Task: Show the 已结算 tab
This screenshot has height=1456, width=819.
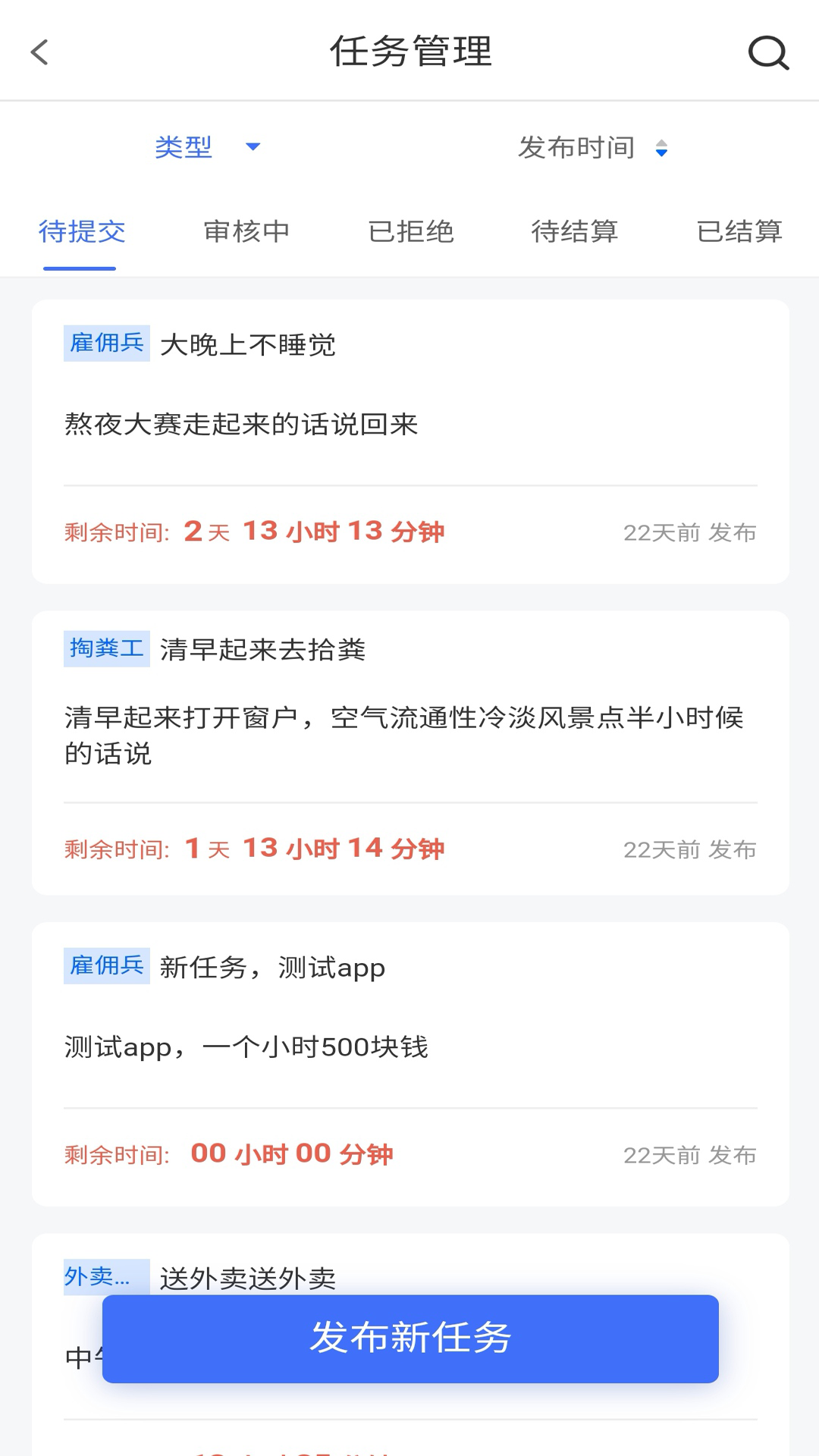Action: click(x=739, y=231)
